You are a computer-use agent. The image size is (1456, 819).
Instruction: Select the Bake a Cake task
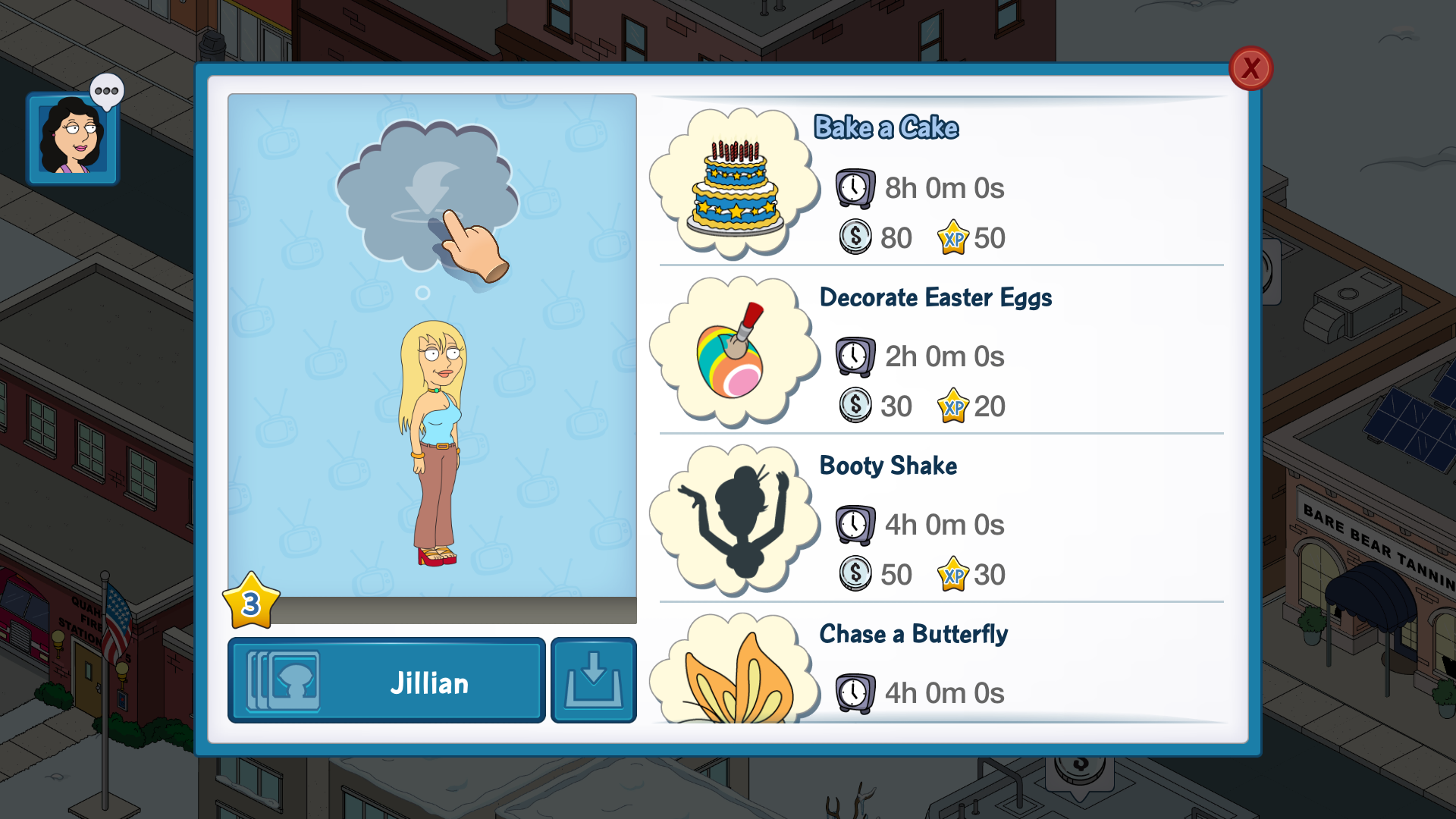coord(940,182)
